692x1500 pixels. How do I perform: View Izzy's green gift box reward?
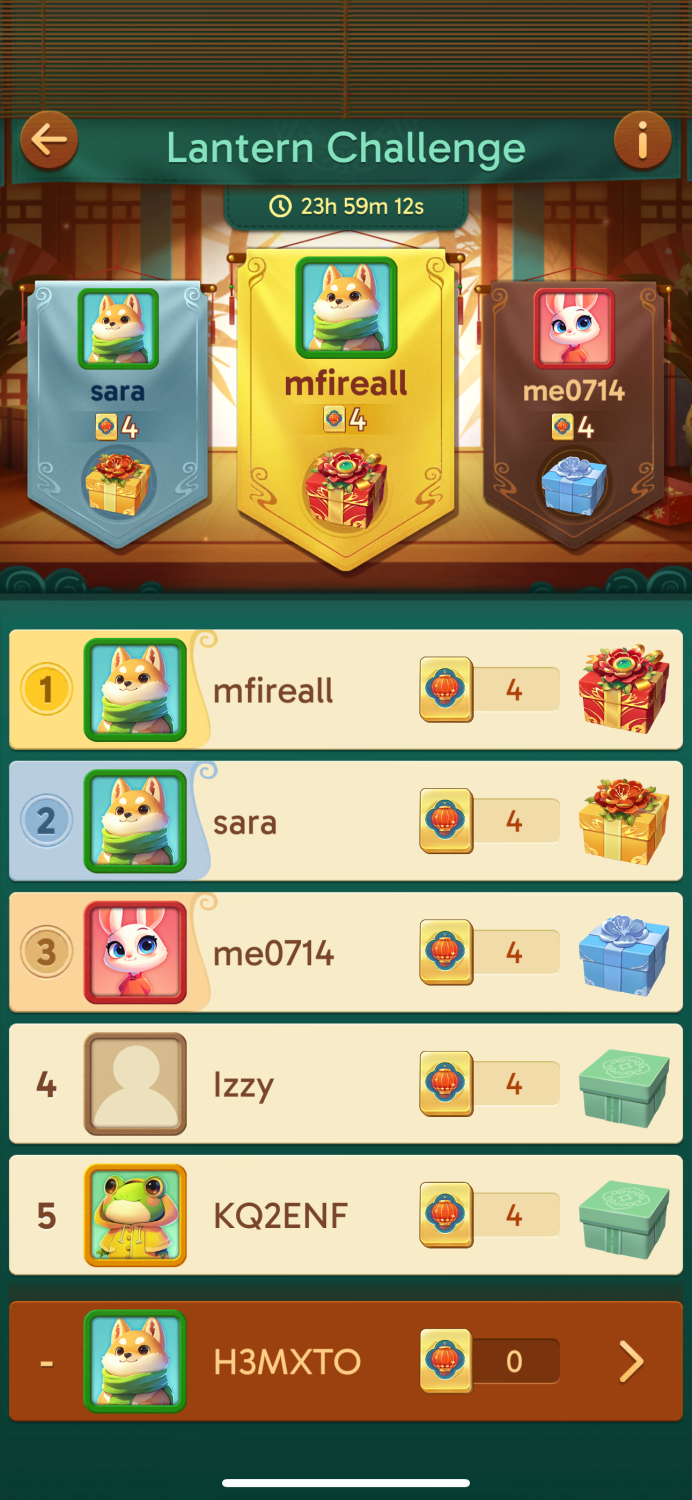pyautogui.click(x=624, y=1087)
